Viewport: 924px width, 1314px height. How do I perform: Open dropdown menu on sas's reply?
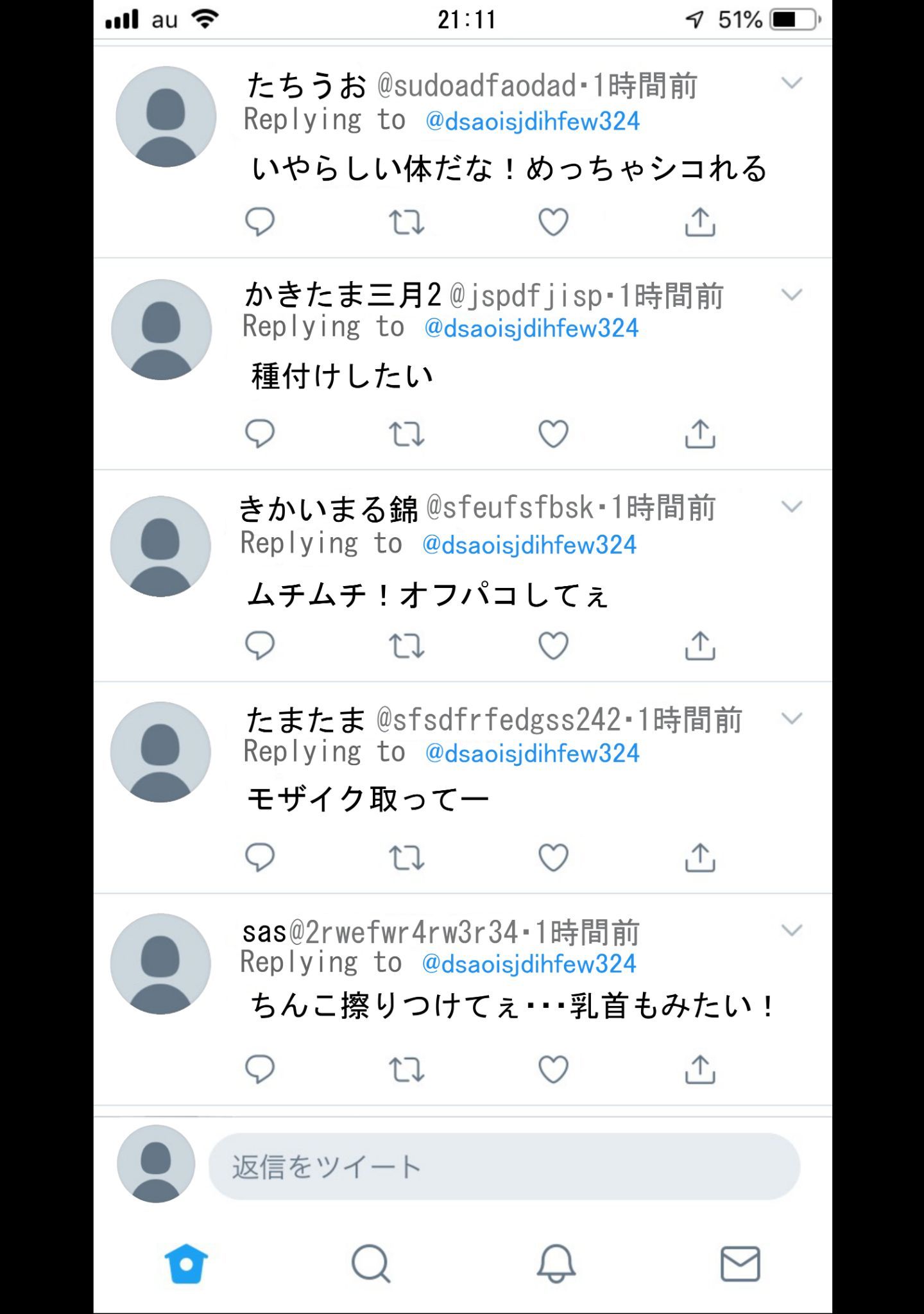click(x=792, y=930)
